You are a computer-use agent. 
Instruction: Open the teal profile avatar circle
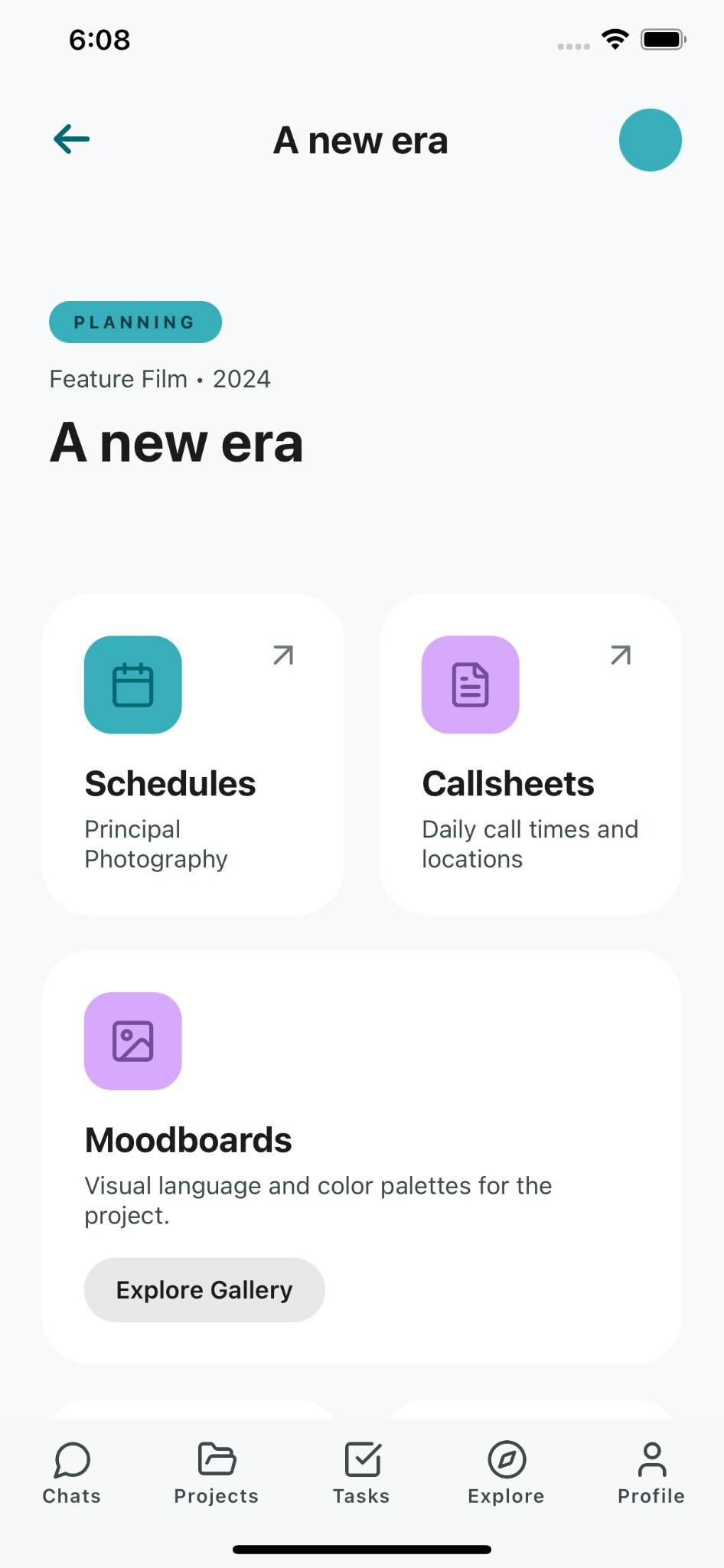pyautogui.click(x=651, y=139)
